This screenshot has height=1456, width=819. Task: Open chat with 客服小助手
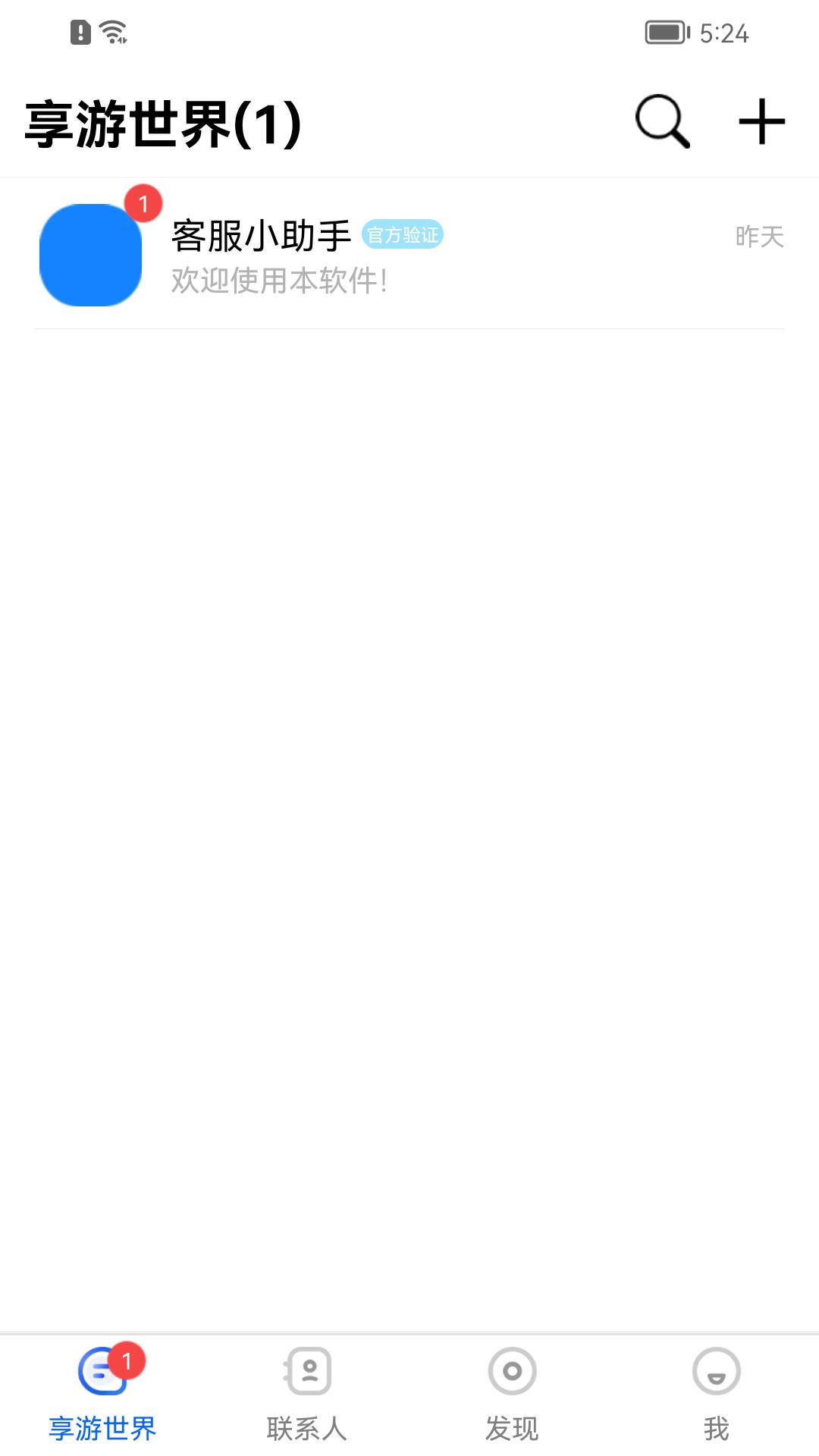pyautogui.click(x=409, y=255)
